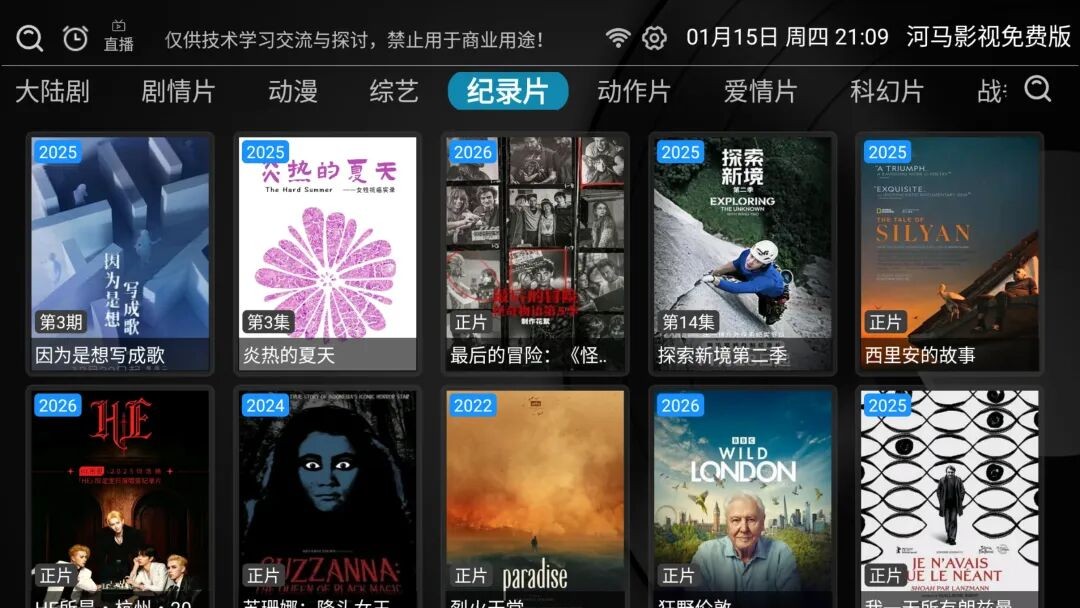This screenshot has width=1080, height=608.
Task: Open the Suzzanna documentary poster
Action: pos(327,495)
